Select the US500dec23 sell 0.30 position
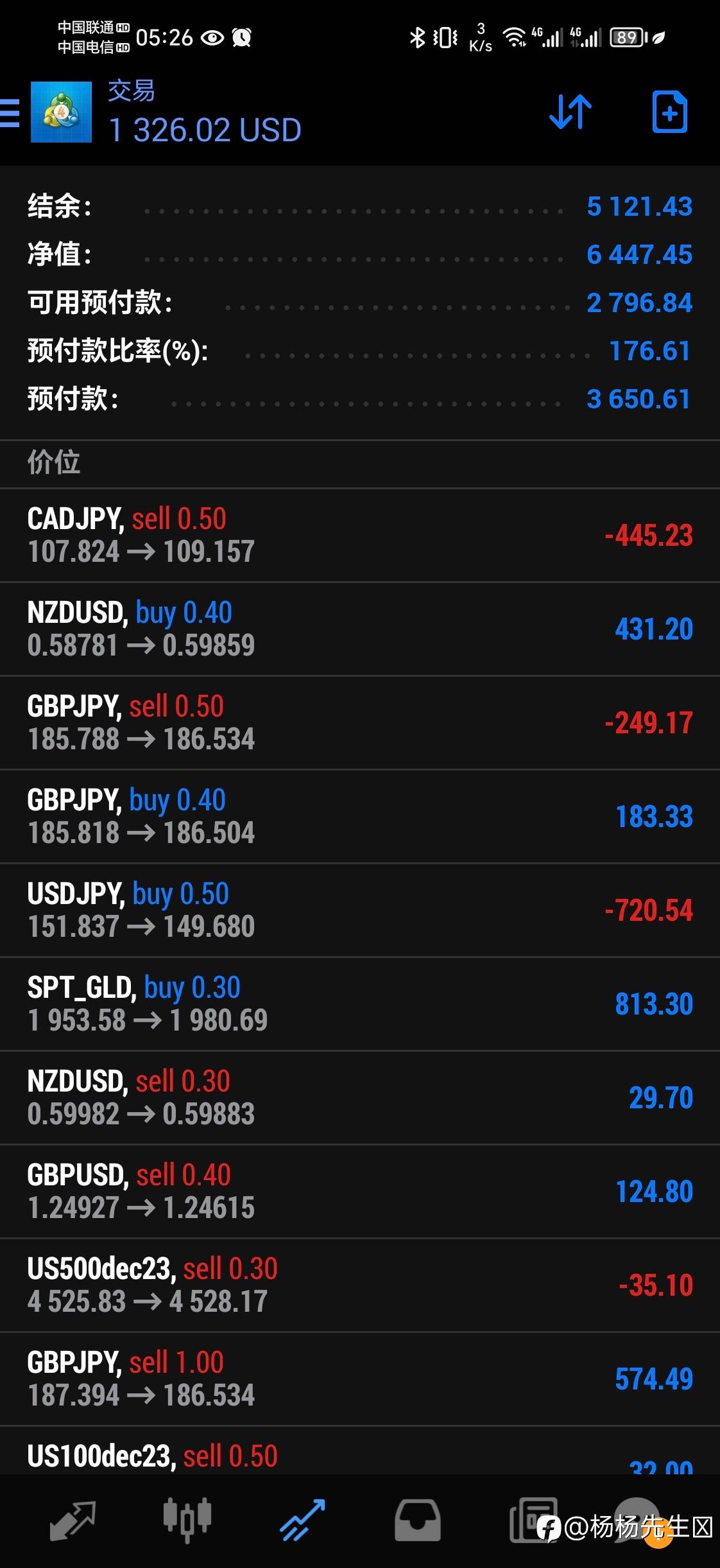The image size is (720, 1568). [x=360, y=1285]
